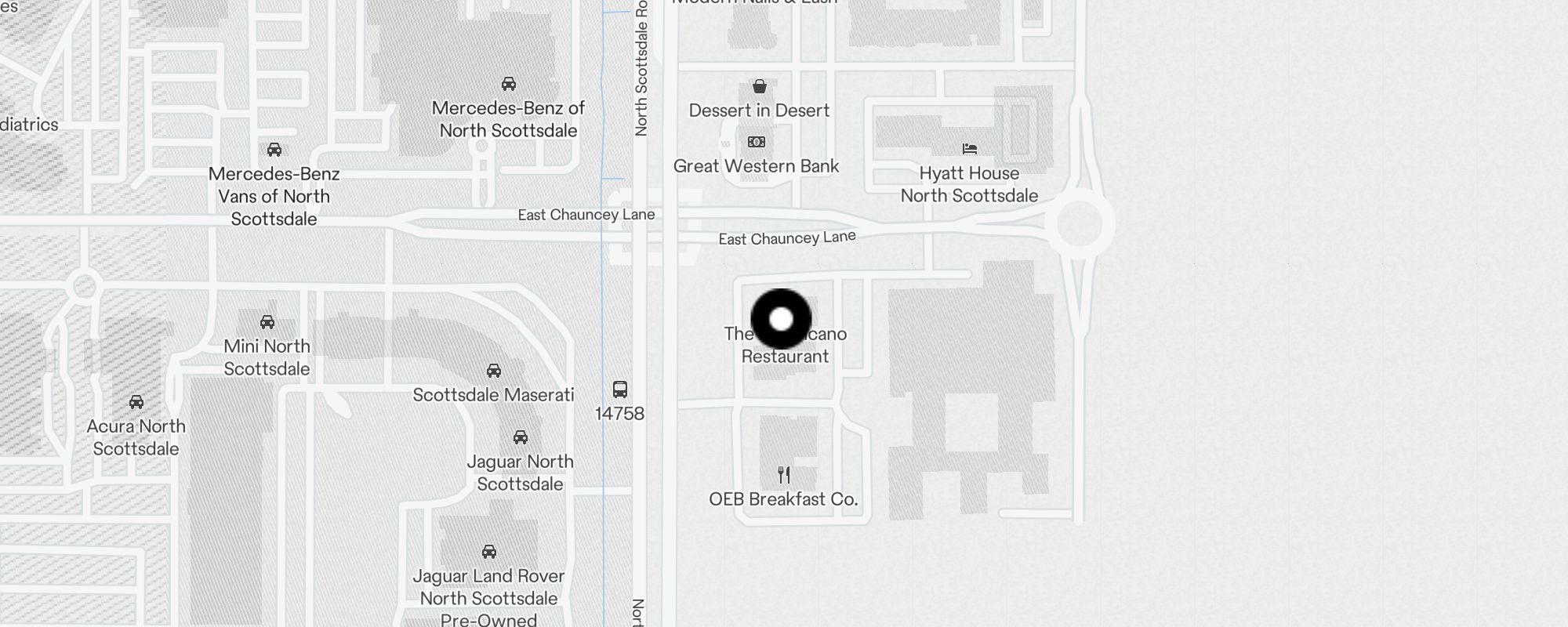Open Mercedes-Benz of North Scottsdale marker

point(509,84)
